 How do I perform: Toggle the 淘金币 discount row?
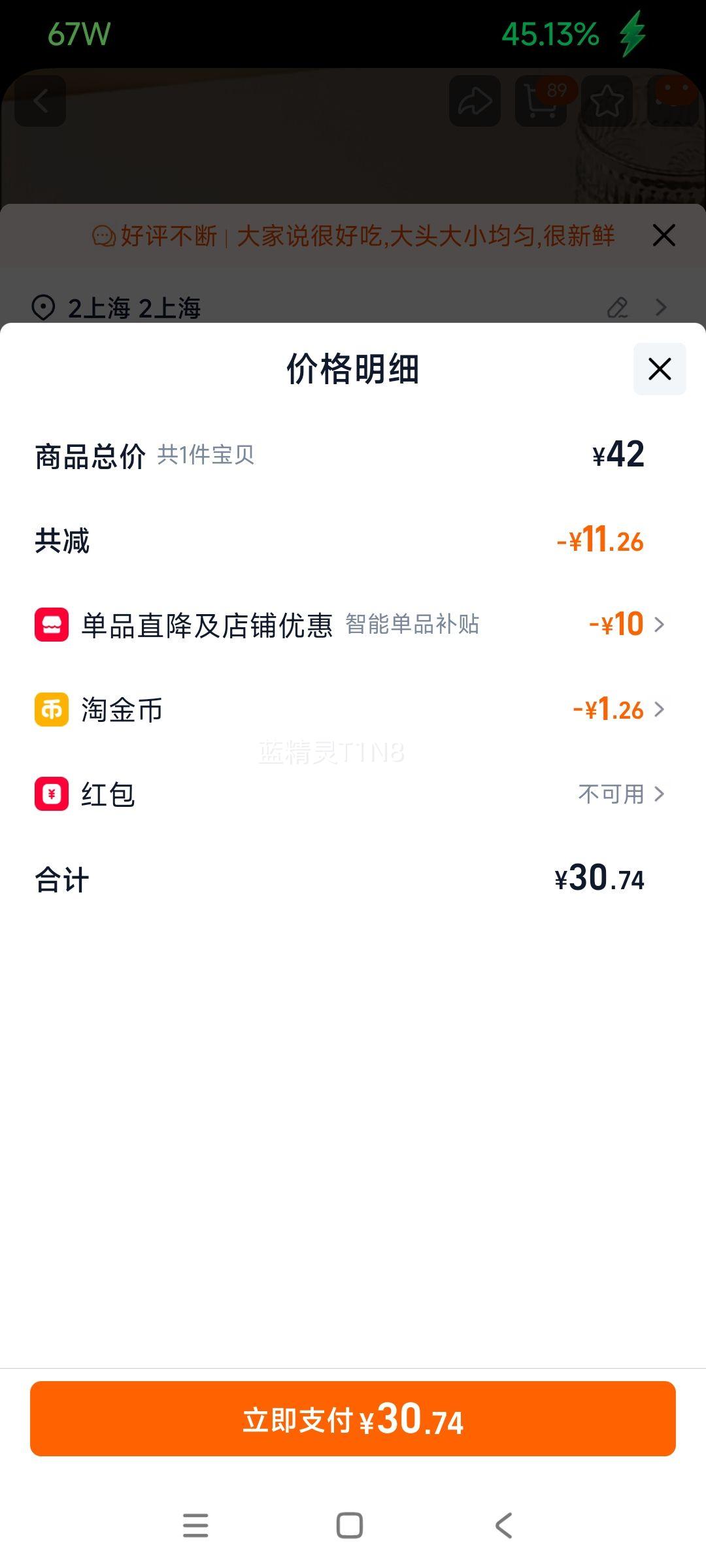pyautogui.click(x=353, y=710)
